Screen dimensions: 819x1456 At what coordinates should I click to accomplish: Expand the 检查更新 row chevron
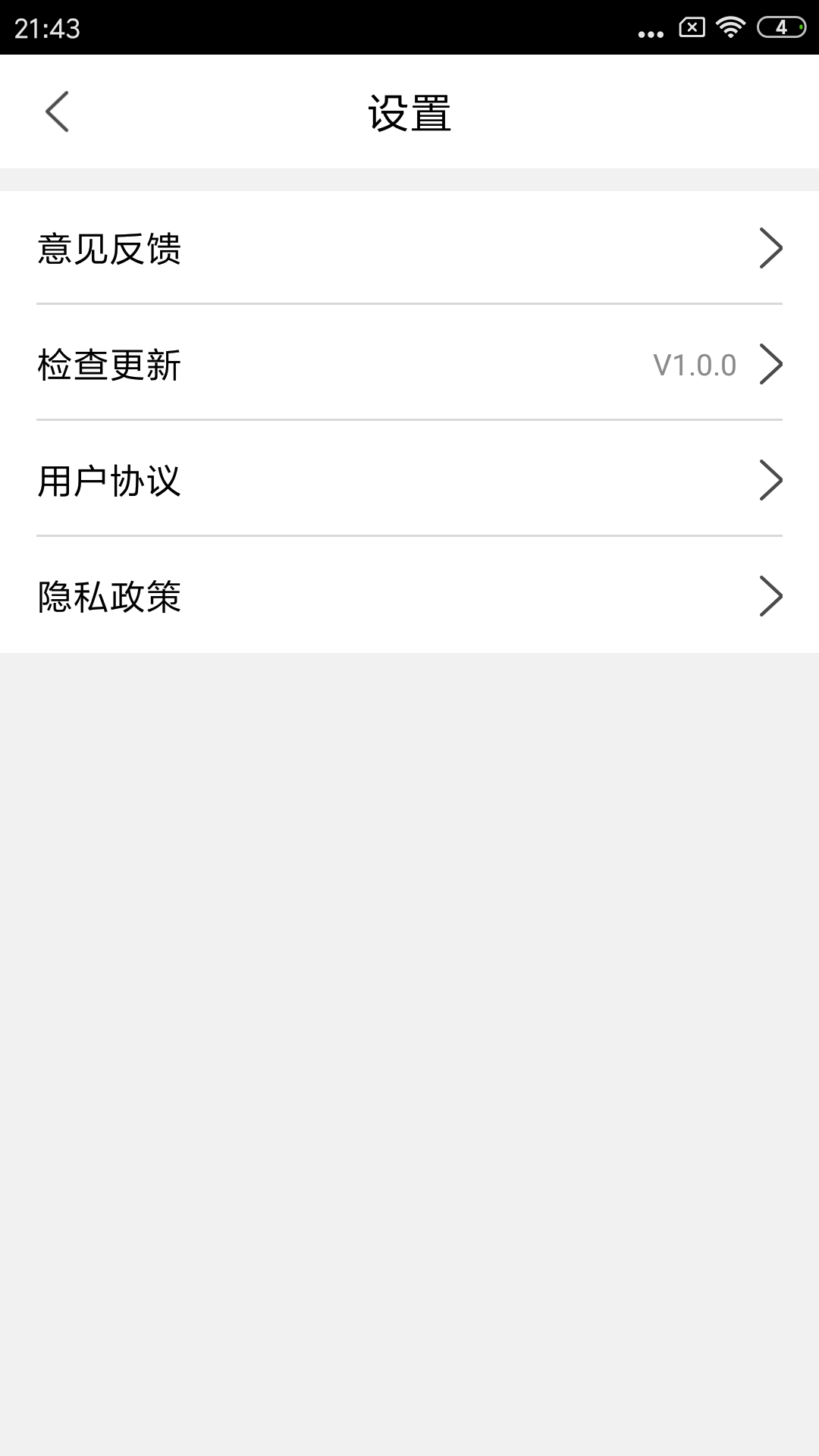pyautogui.click(x=773, y=363)
